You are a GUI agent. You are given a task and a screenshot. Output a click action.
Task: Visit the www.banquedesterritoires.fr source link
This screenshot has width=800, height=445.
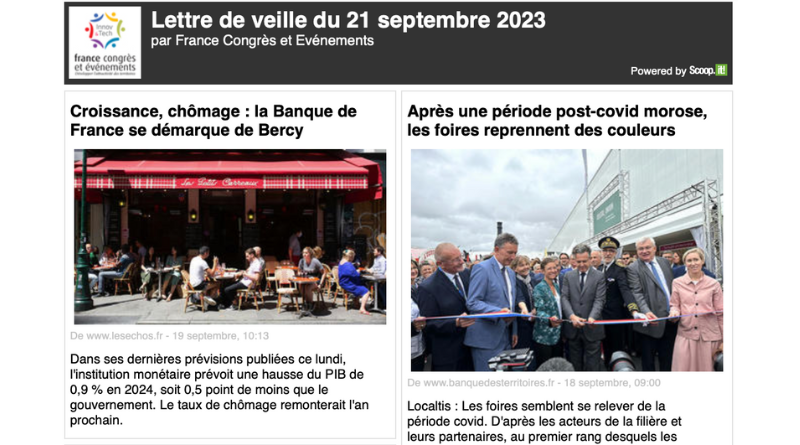[x=479, y=383]
